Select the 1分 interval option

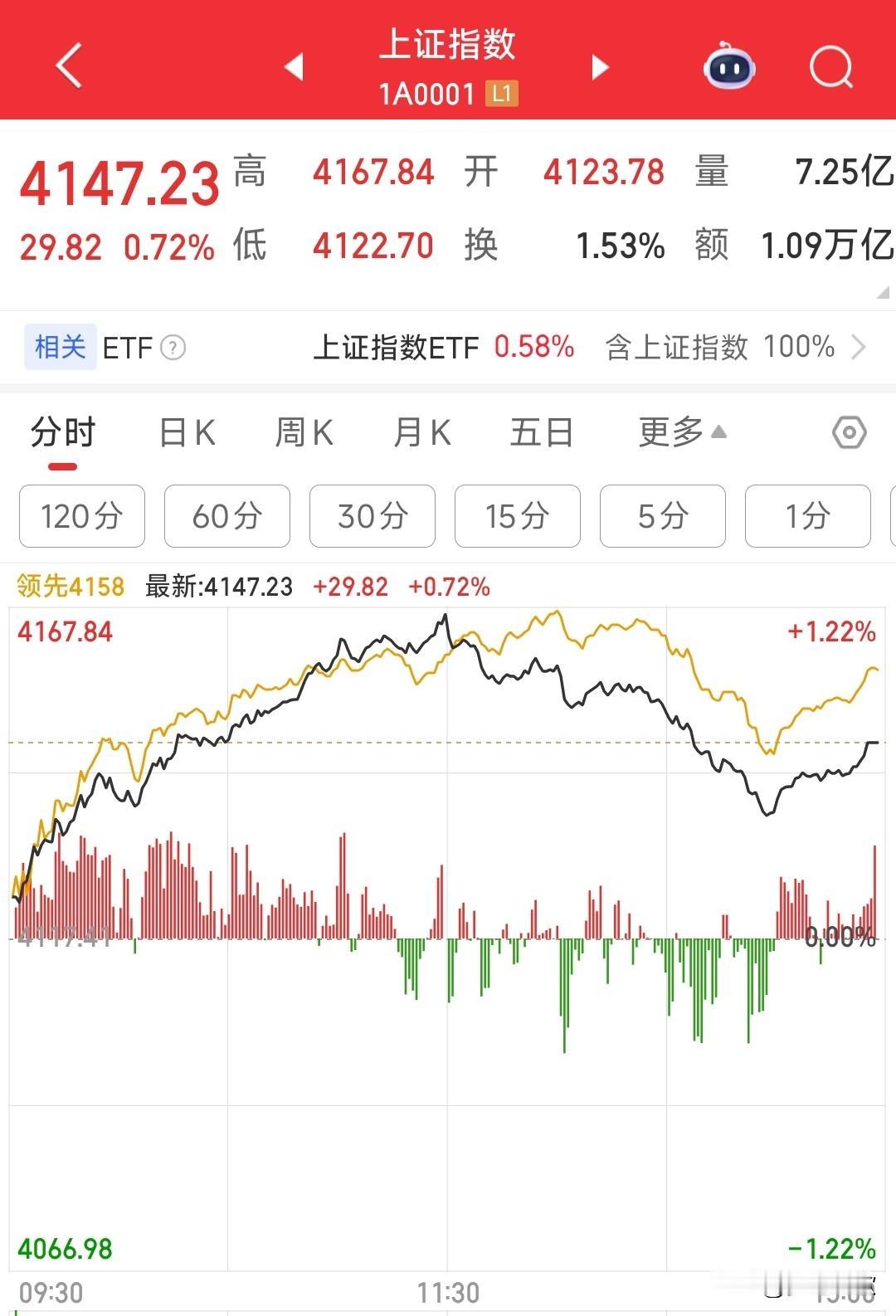coord(807,516)
